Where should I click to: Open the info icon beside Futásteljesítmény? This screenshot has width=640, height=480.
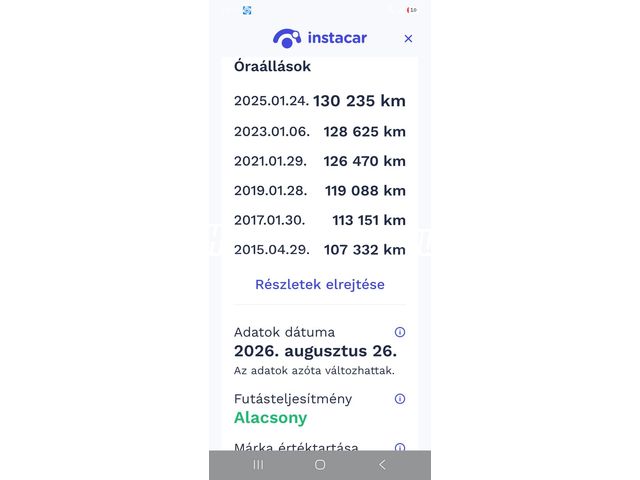coord(400,399)
